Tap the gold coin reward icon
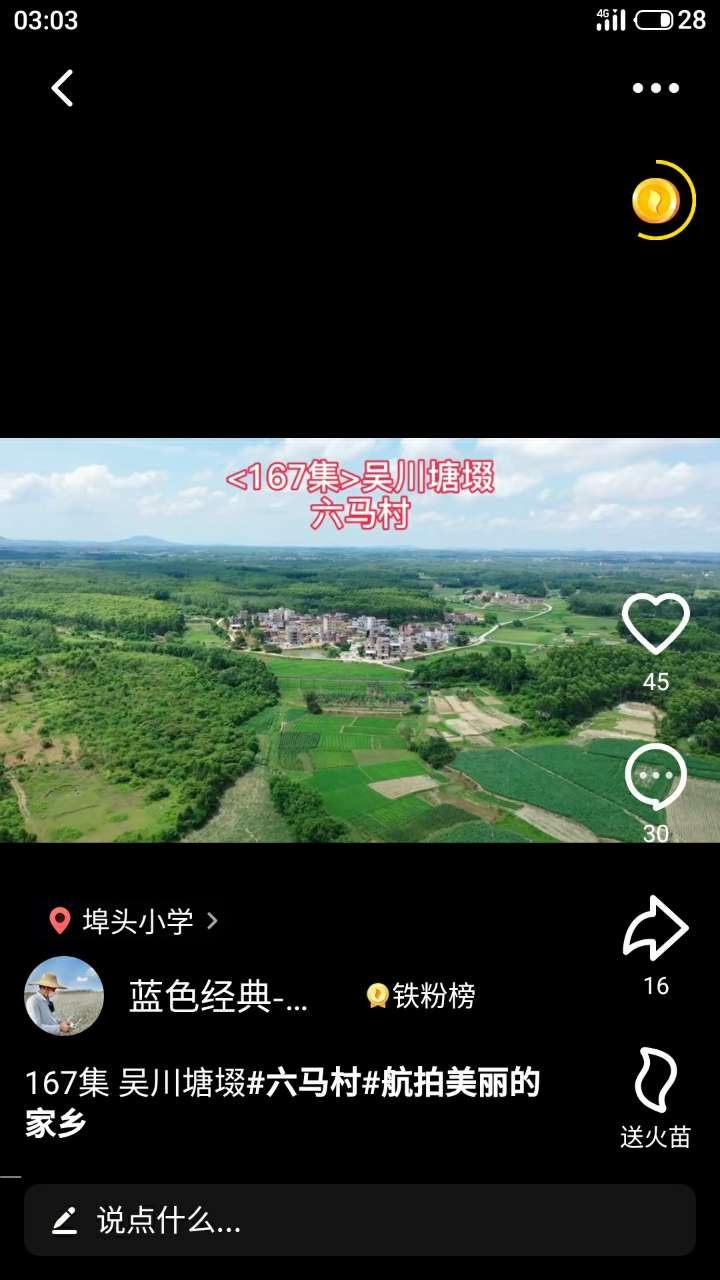This screenshot has height=1280, width=720. click(x=657, y=201)
